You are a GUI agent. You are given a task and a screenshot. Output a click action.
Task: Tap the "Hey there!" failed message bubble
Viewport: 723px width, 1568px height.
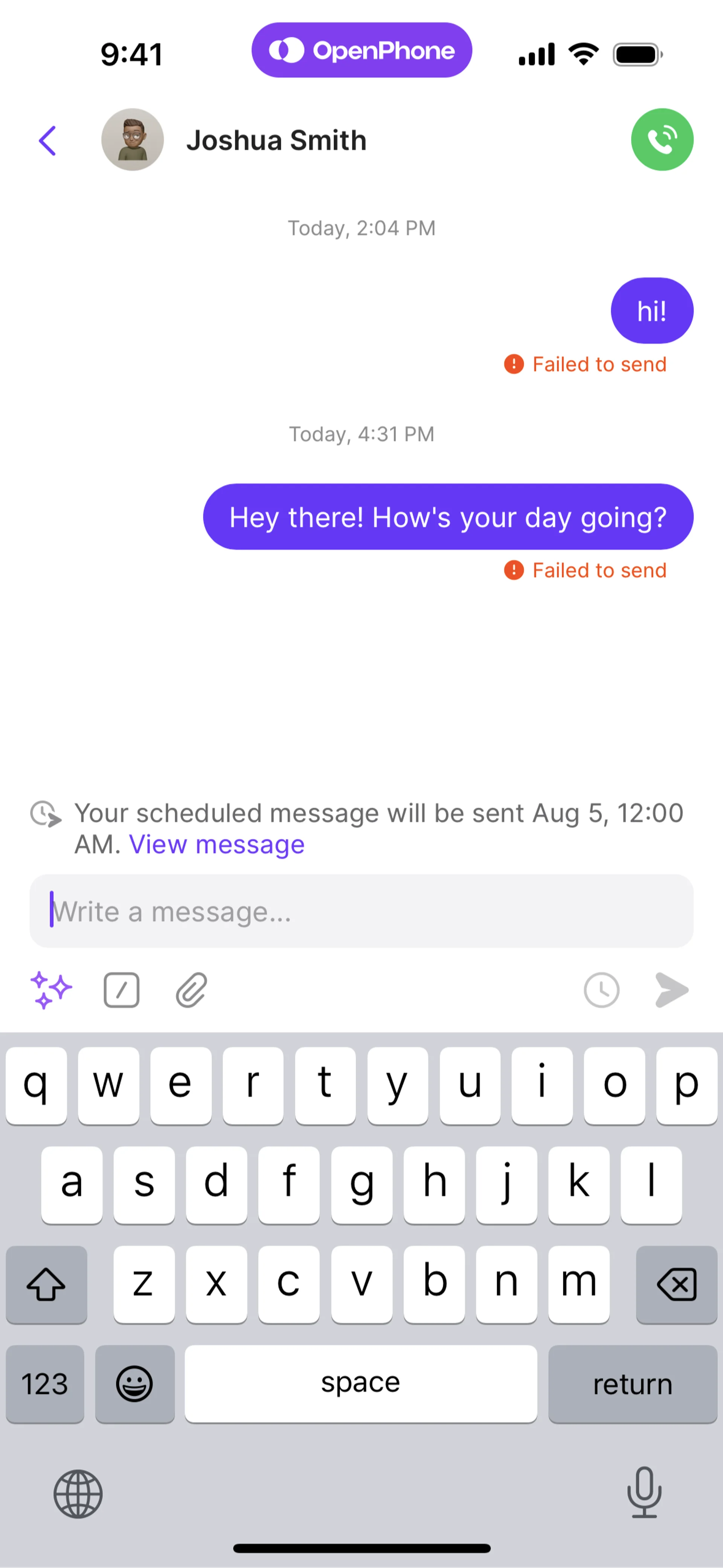click(x=448, y=517)
